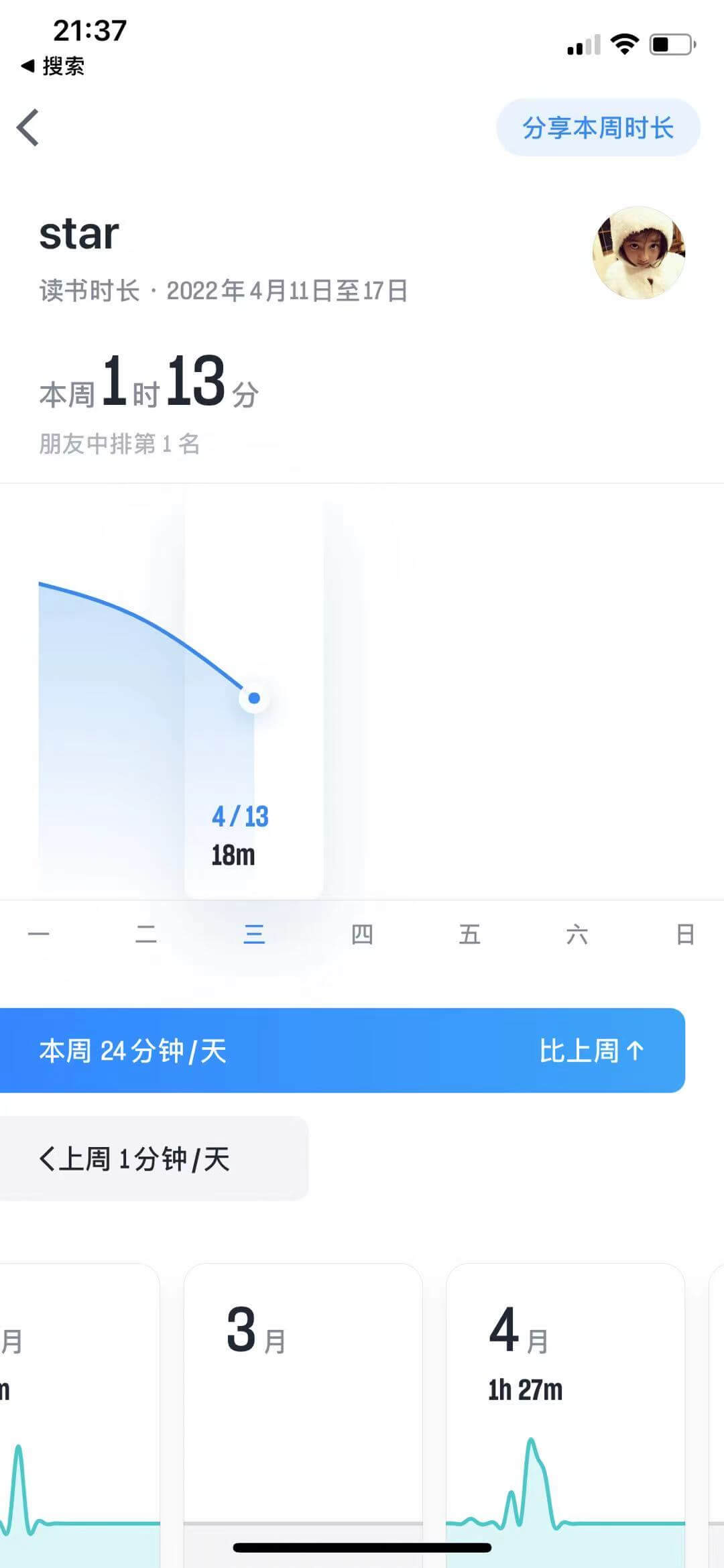
Task: Open star's profile avatar
Action: [x=638, y=253]
